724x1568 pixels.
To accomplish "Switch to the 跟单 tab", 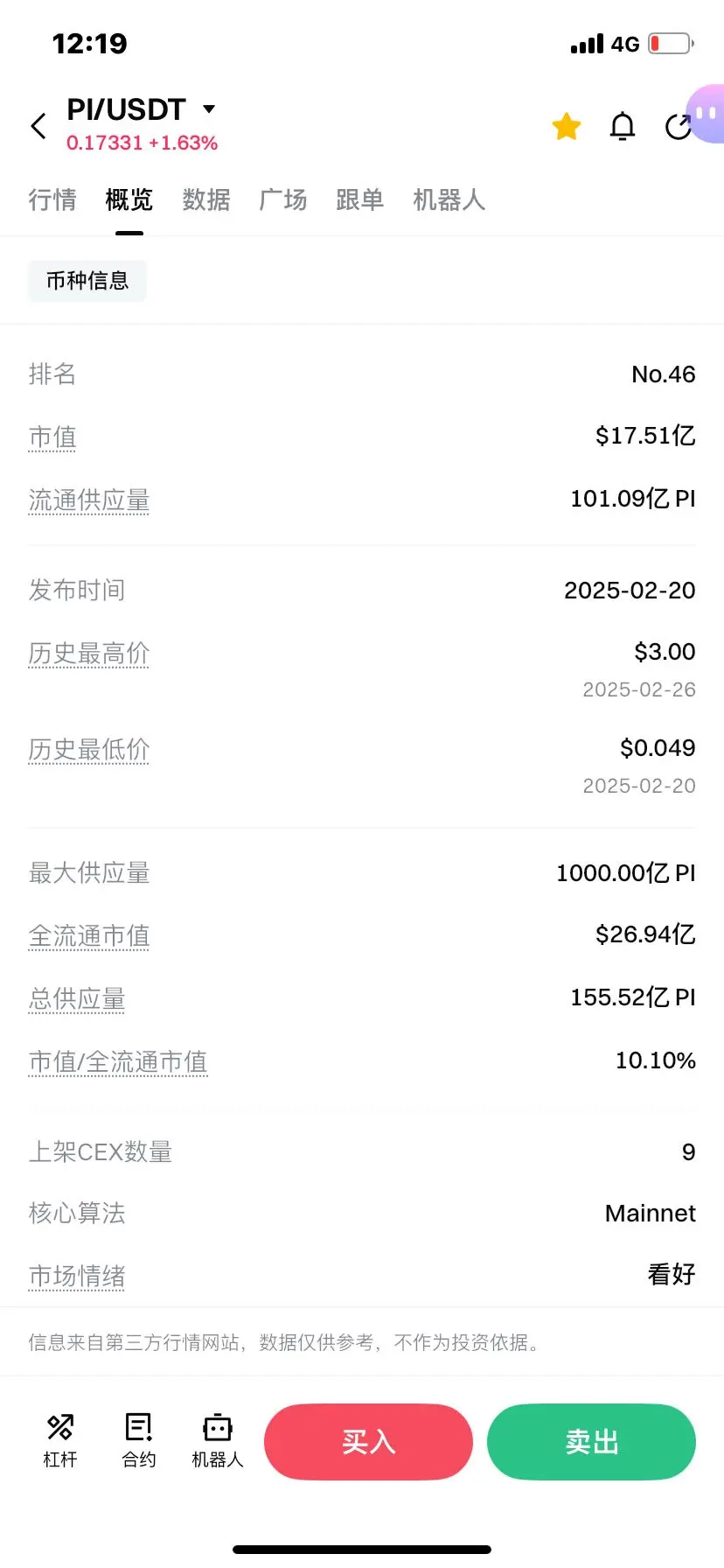I will pos(359,200).
